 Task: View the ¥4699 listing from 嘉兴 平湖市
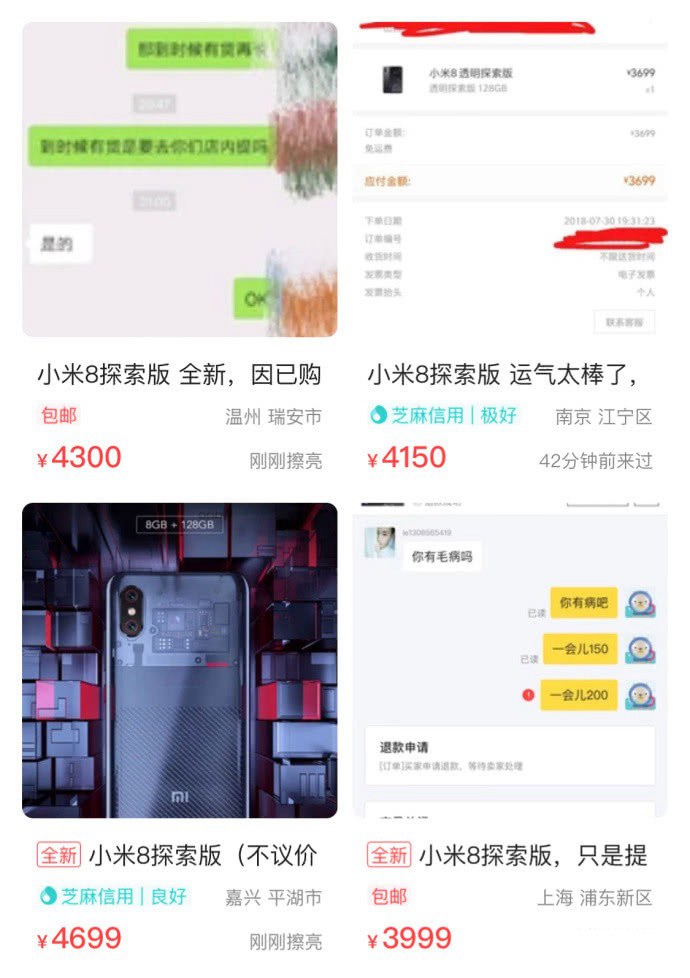(179, 855)
